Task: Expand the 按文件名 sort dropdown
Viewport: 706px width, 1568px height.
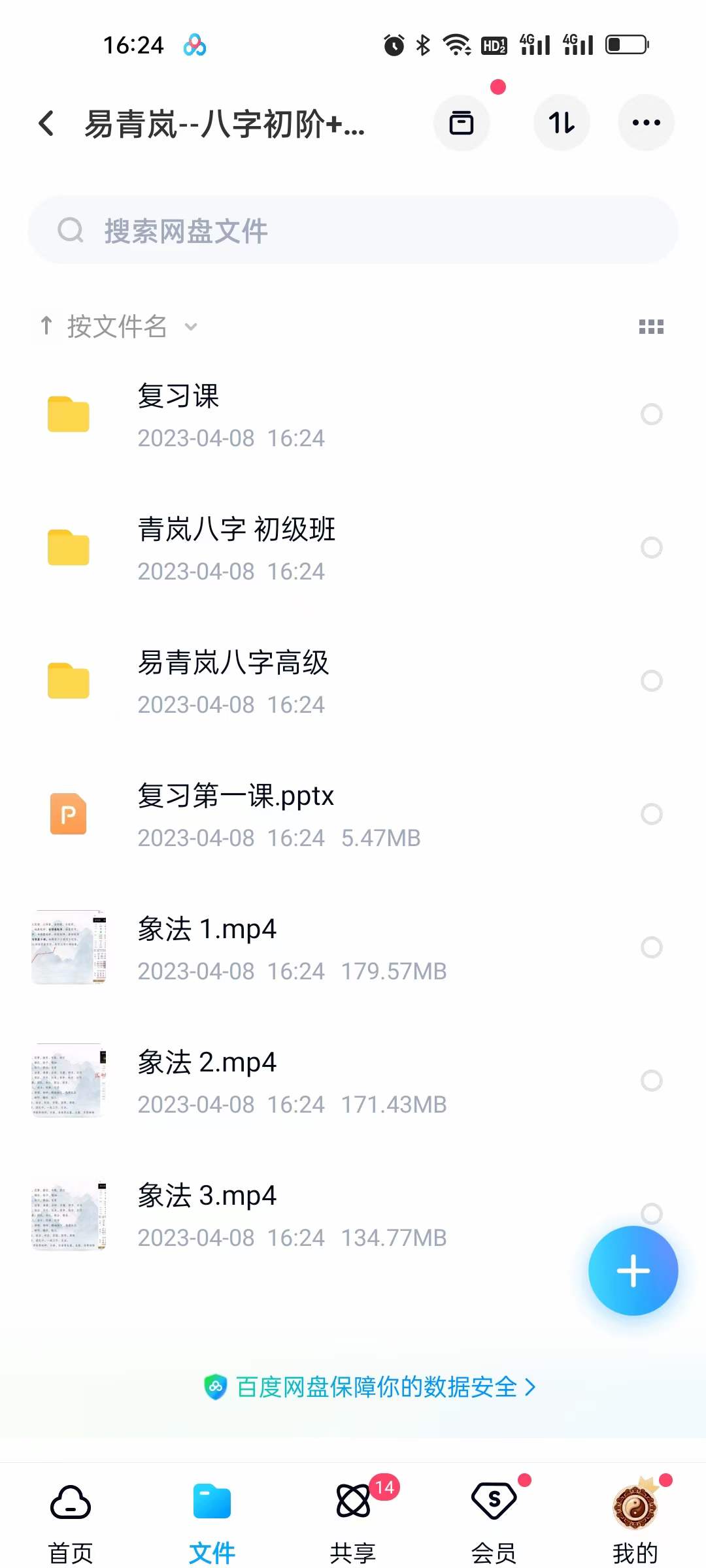Action: point(118,327)
